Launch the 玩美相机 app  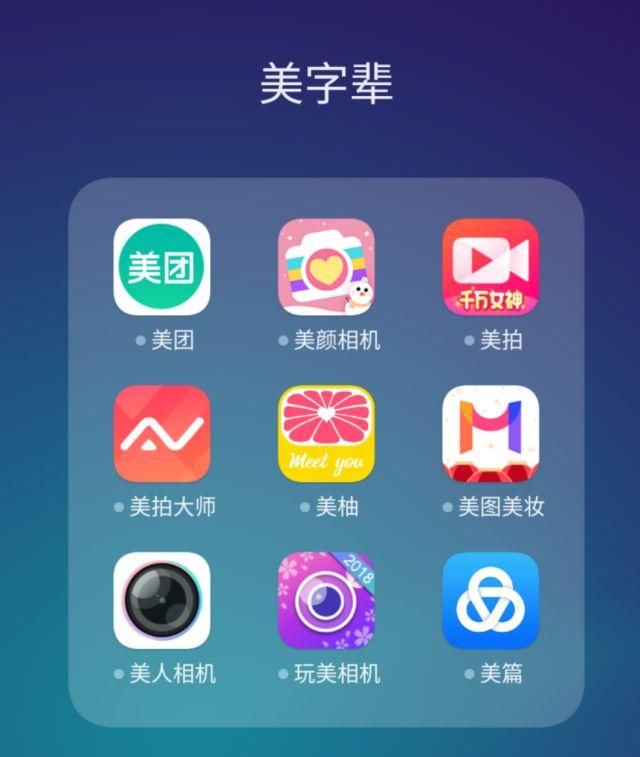click(x=326, y=600)
